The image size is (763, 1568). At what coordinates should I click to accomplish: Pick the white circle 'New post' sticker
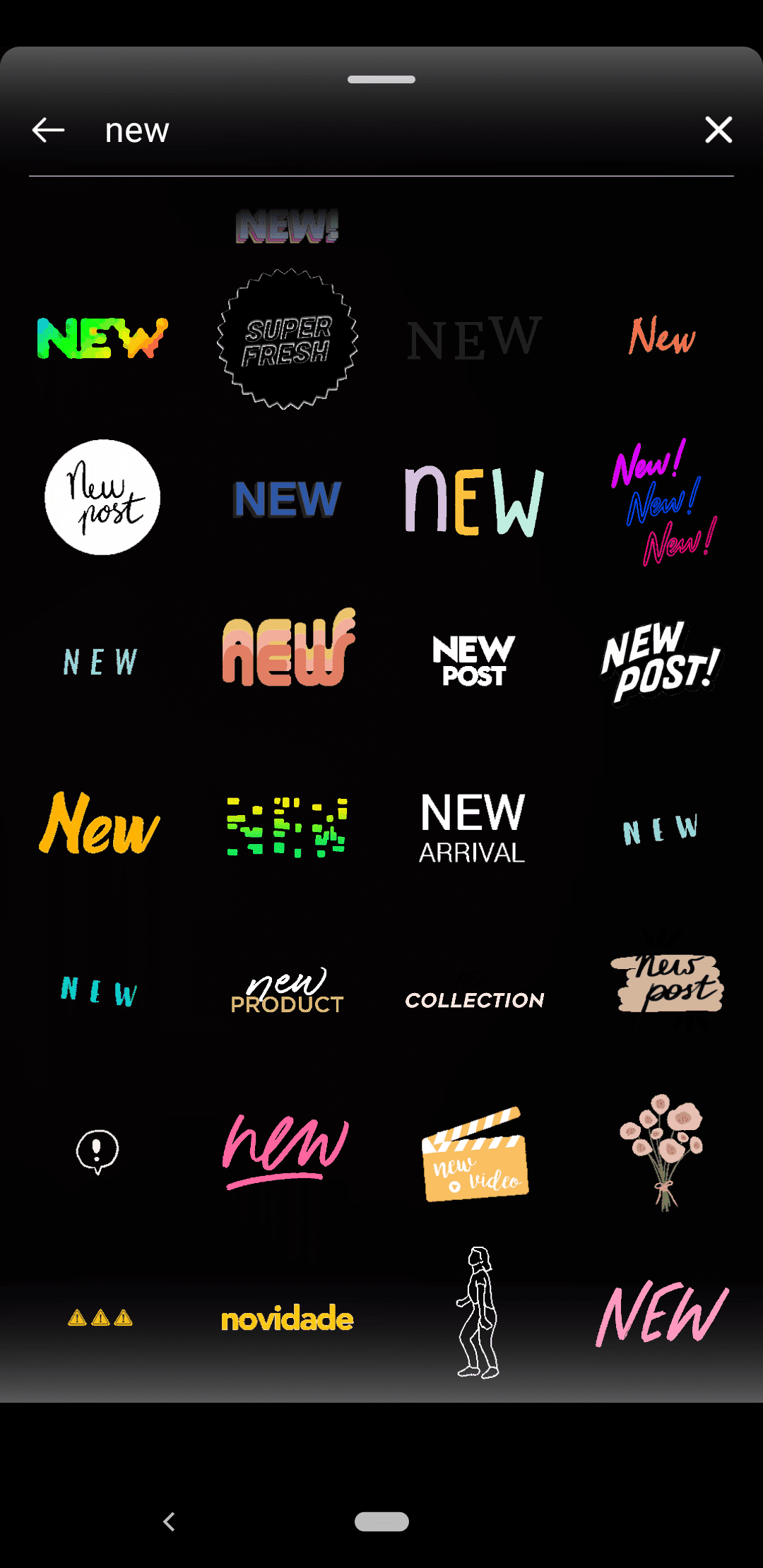click(x=102, y=497)
